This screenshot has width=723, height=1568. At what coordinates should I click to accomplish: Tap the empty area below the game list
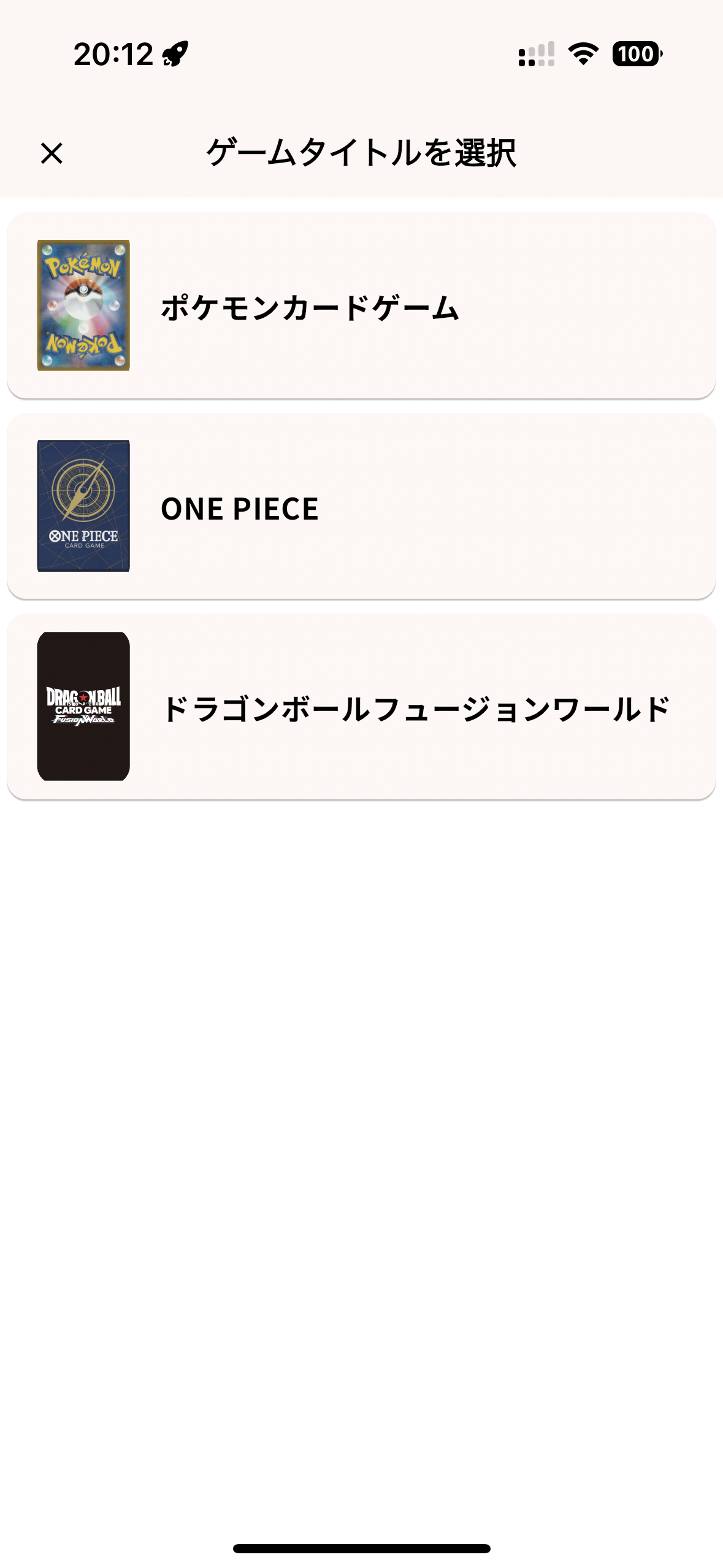tap(361, 1043)
